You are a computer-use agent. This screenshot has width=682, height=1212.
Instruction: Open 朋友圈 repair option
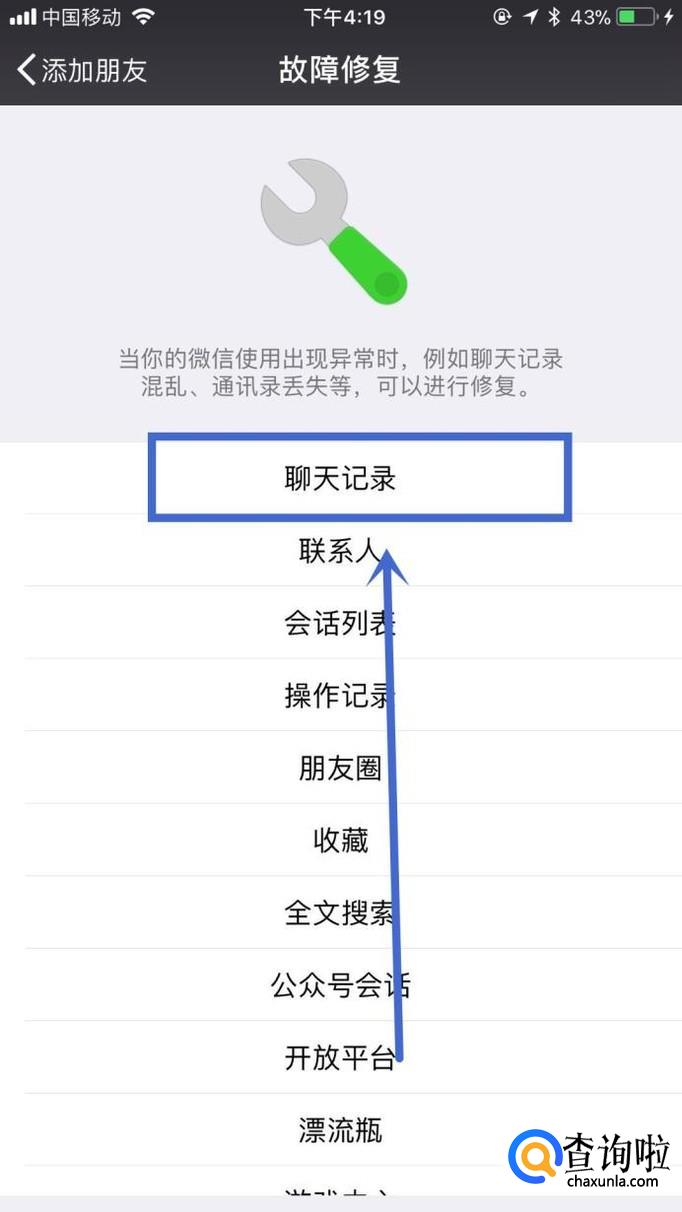[340, 768]
